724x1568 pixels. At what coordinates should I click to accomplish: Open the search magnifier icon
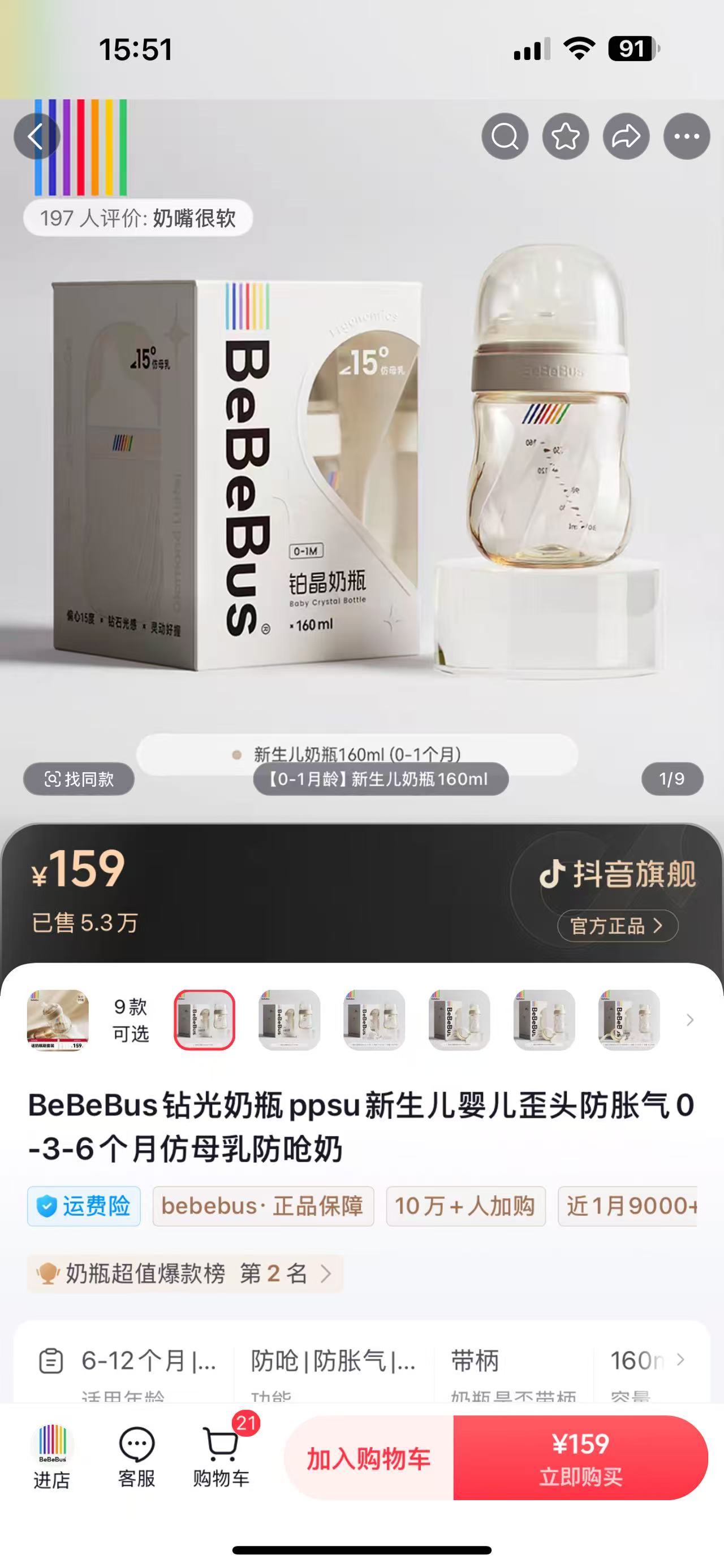click(505, 136)
